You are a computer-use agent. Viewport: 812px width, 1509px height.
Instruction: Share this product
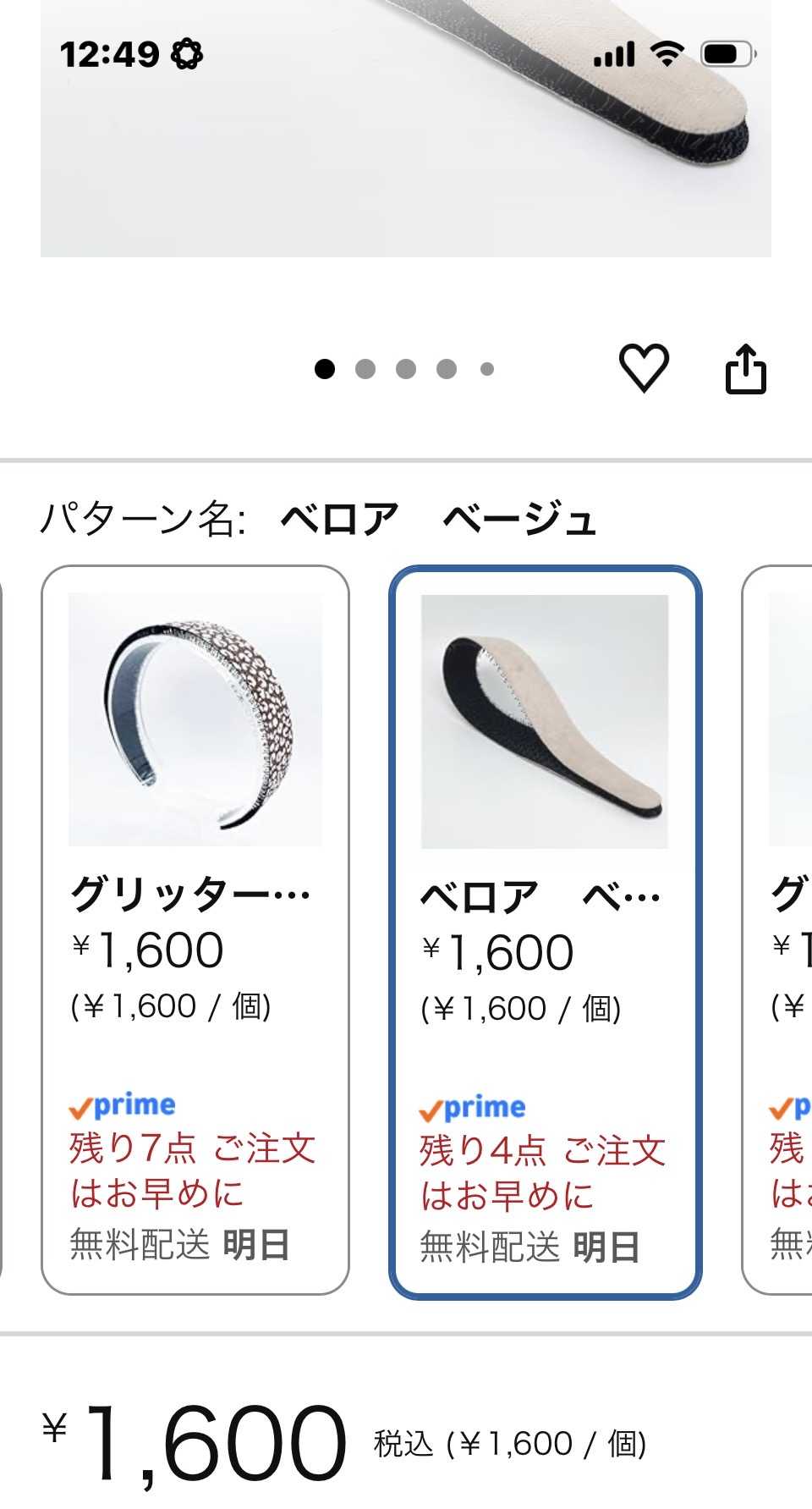pyautogui.click(x=745, y=369)
